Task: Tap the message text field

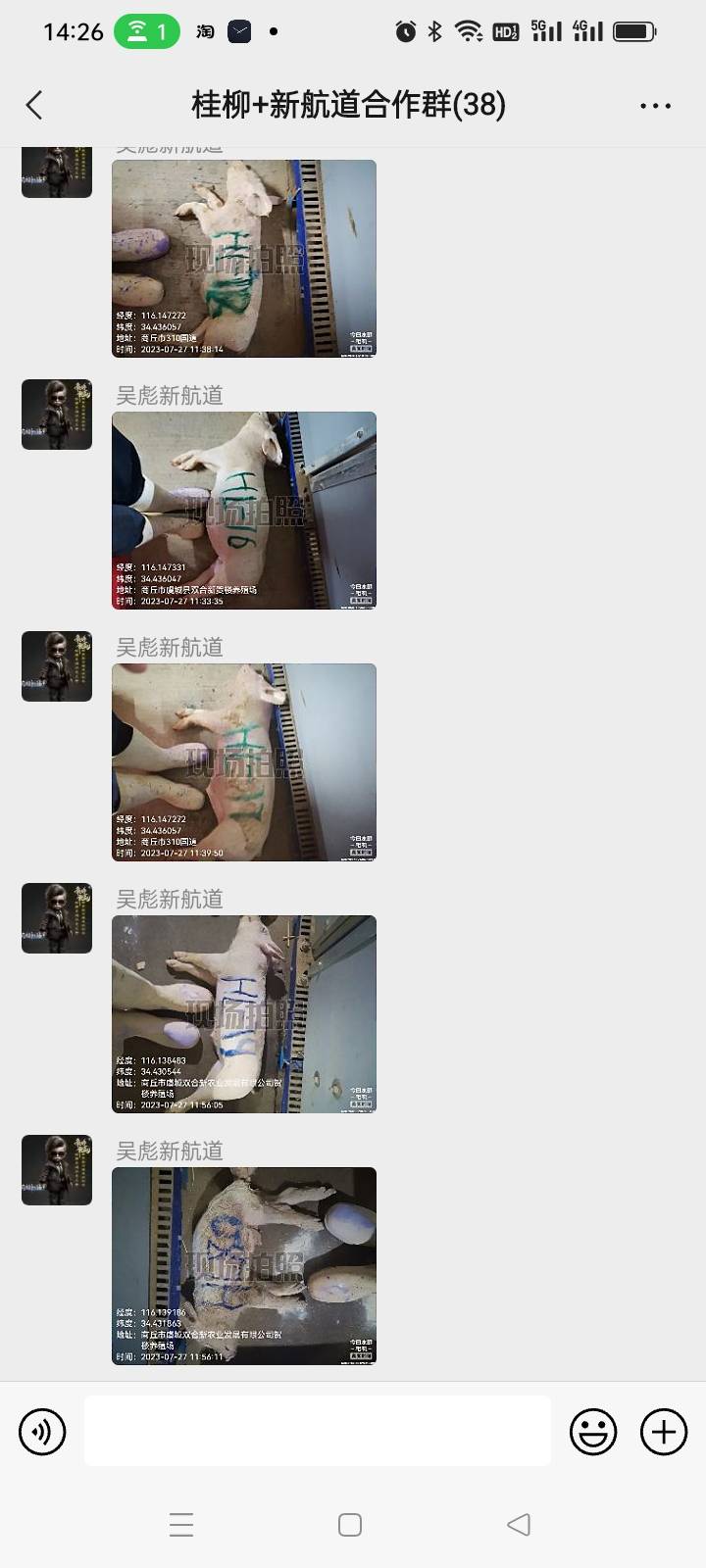Action: click(318, 1431)
